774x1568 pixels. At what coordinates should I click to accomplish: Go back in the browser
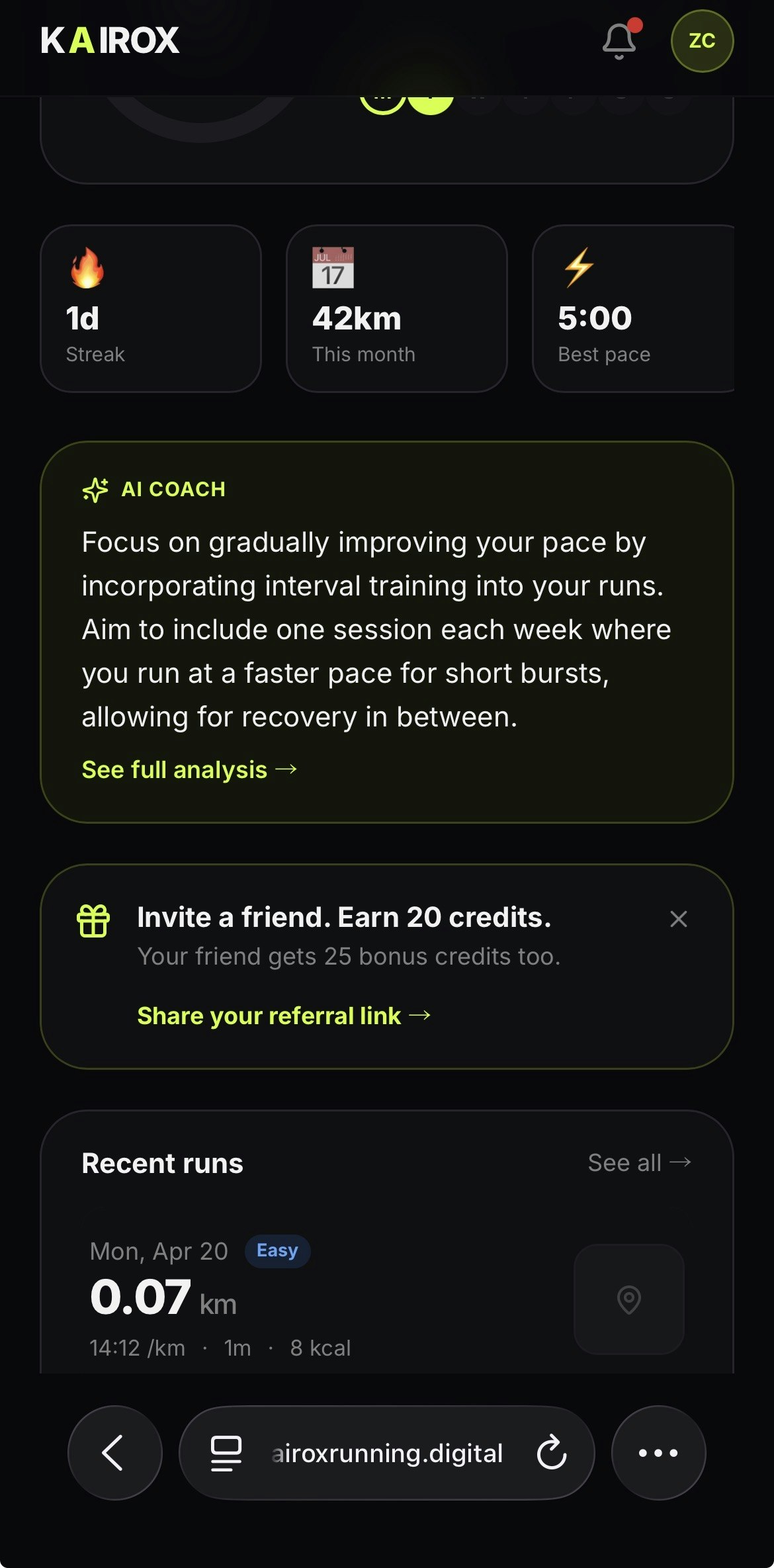click(115, 1453)
